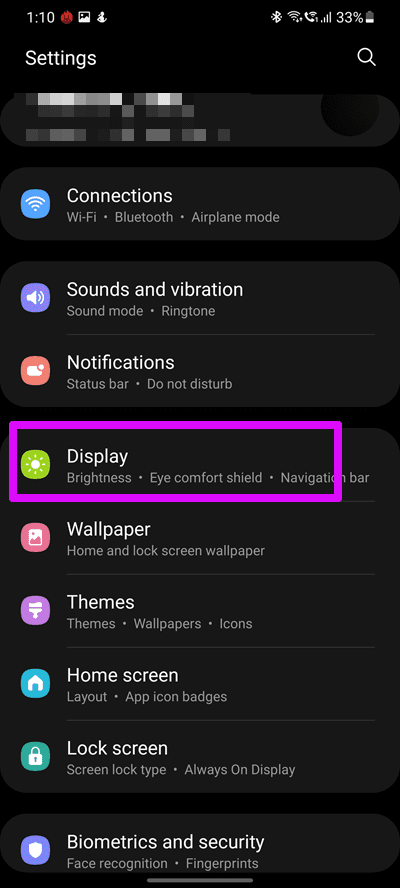400x888 pixels.
Task: Open Home screen settings
Action: pyautogui.click(x=200, y=684)
